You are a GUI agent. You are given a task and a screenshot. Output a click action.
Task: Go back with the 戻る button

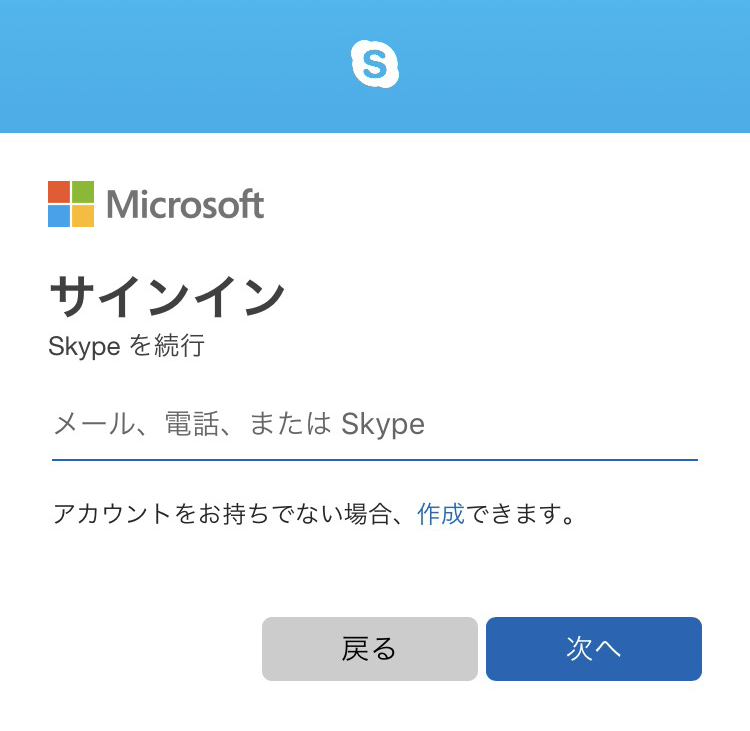[369, 649]
